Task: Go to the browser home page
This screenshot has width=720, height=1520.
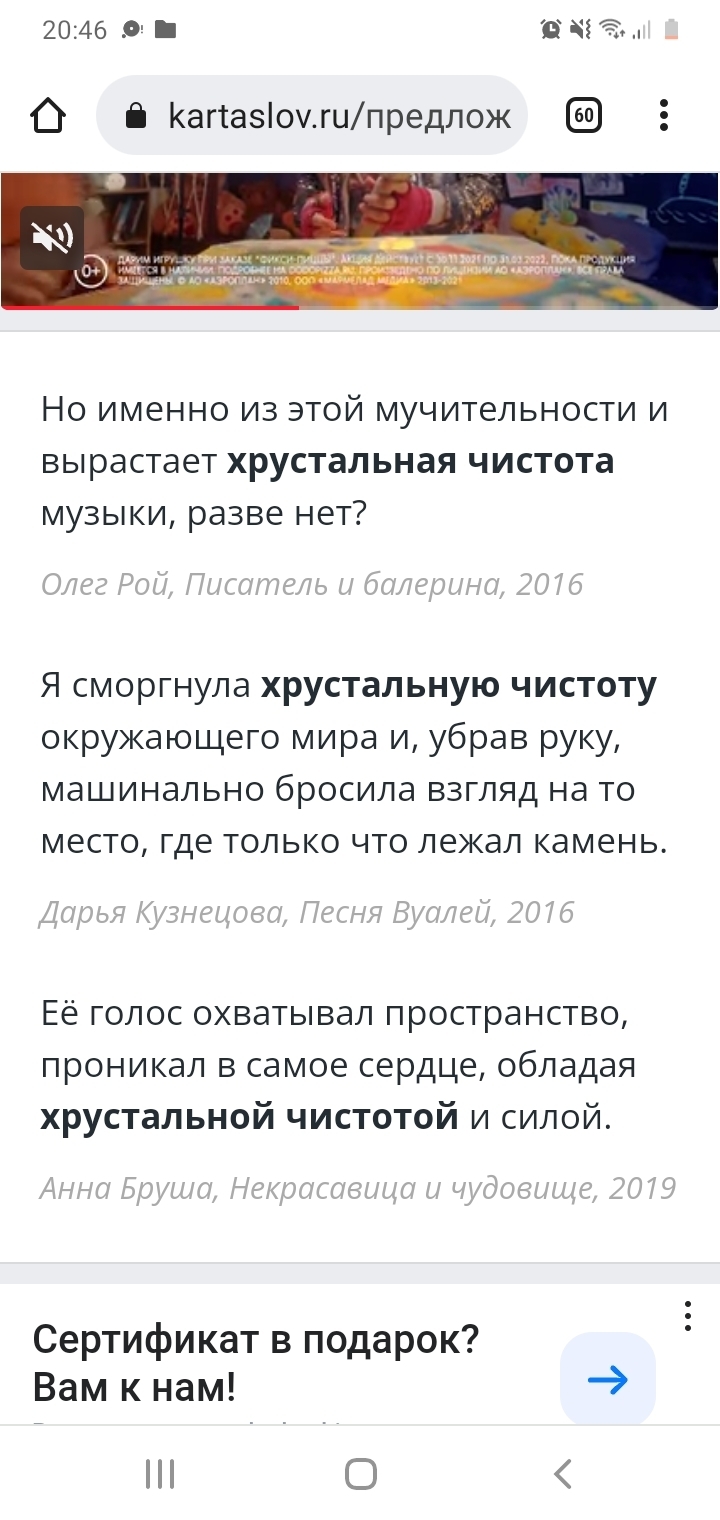Action: pyautogui.click(x=48, y=116)
